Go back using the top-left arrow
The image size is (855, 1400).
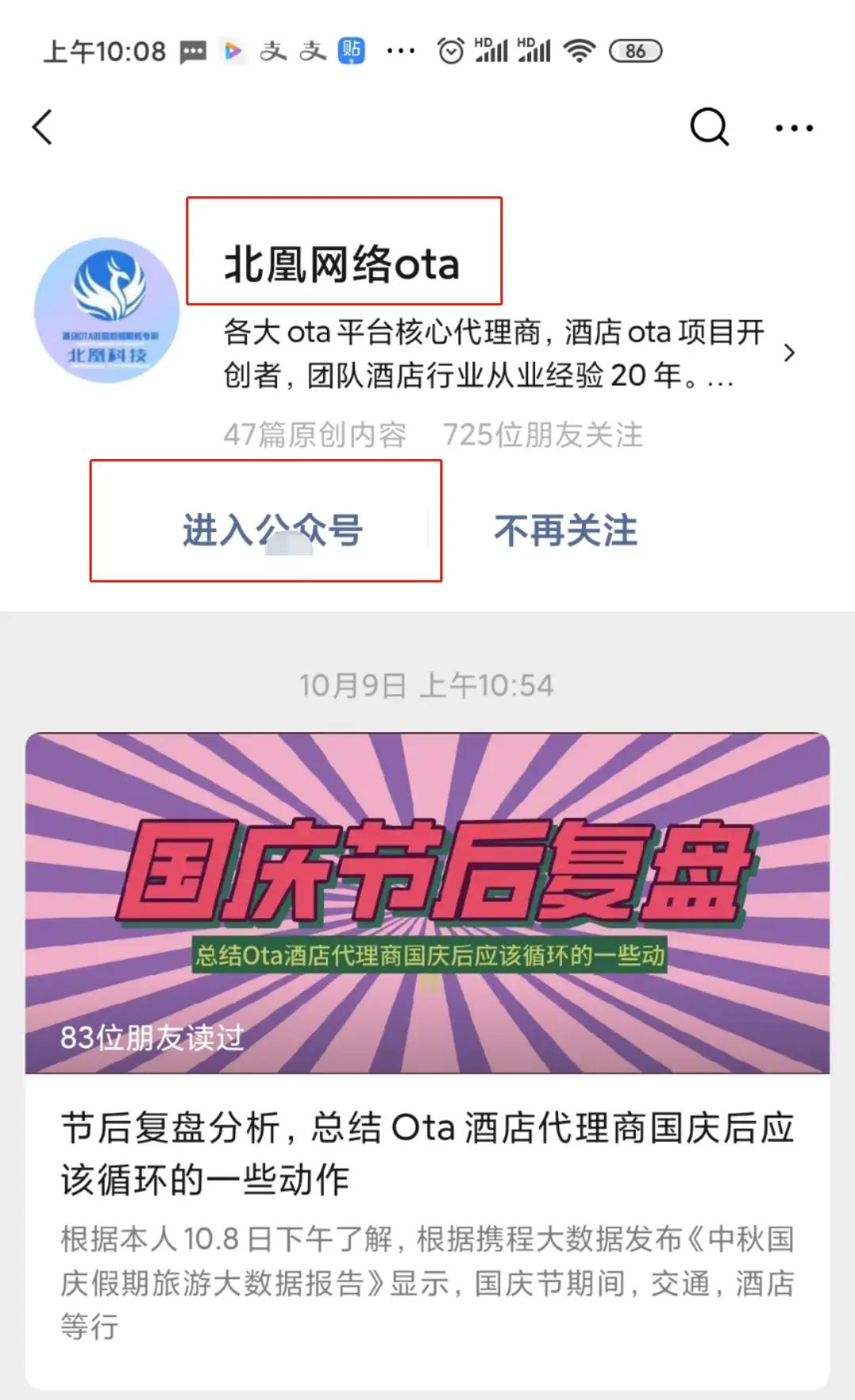point(43,127)
